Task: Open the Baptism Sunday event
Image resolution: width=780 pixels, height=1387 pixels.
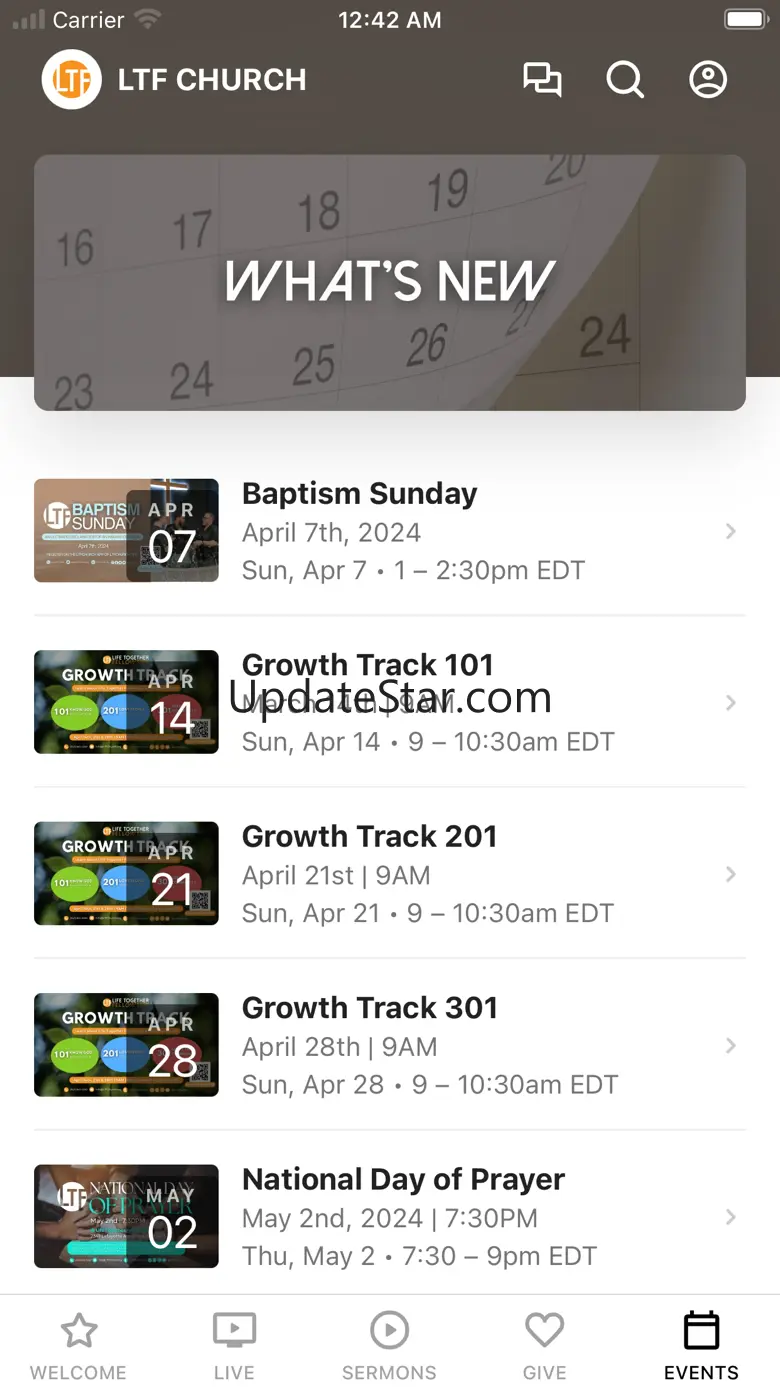Action: coord(390,531)
